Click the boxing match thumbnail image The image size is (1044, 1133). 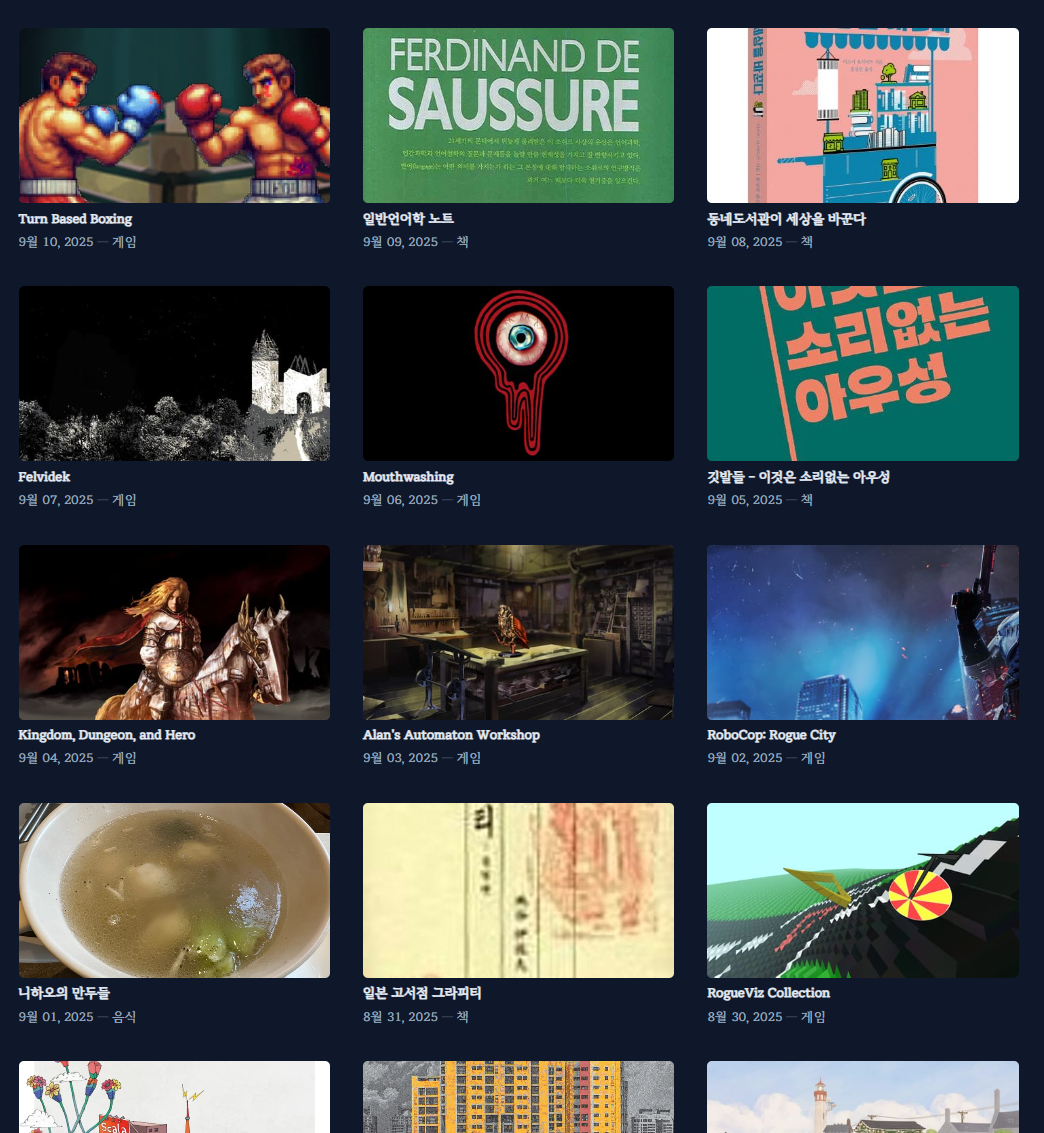click(174, 115)
